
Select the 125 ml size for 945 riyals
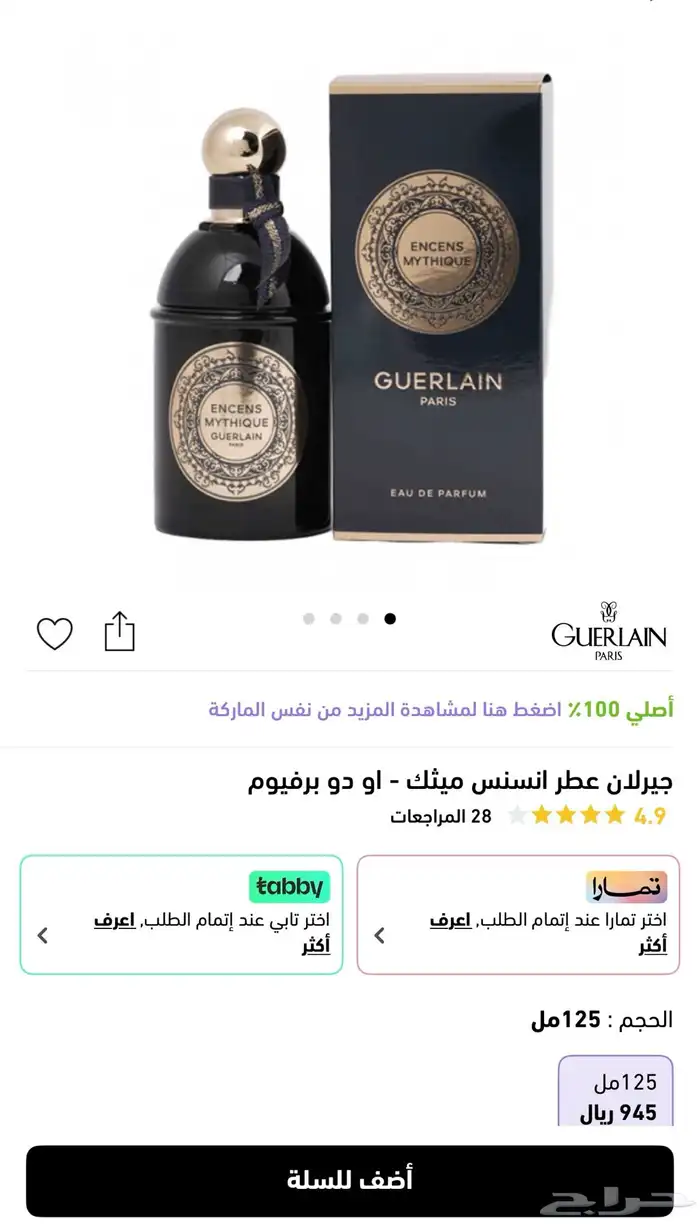(x=615, y=1096)
